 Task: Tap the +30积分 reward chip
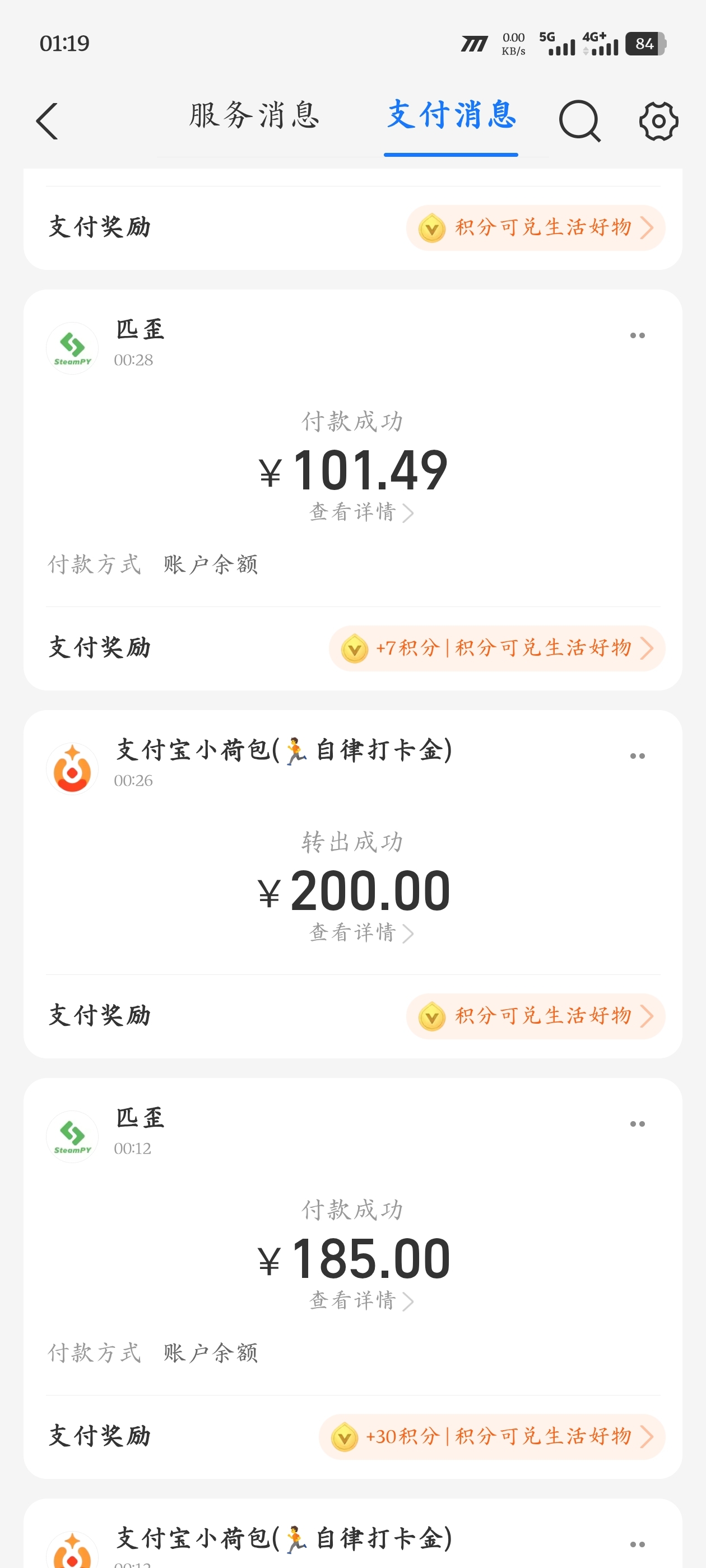(491, 1436)
